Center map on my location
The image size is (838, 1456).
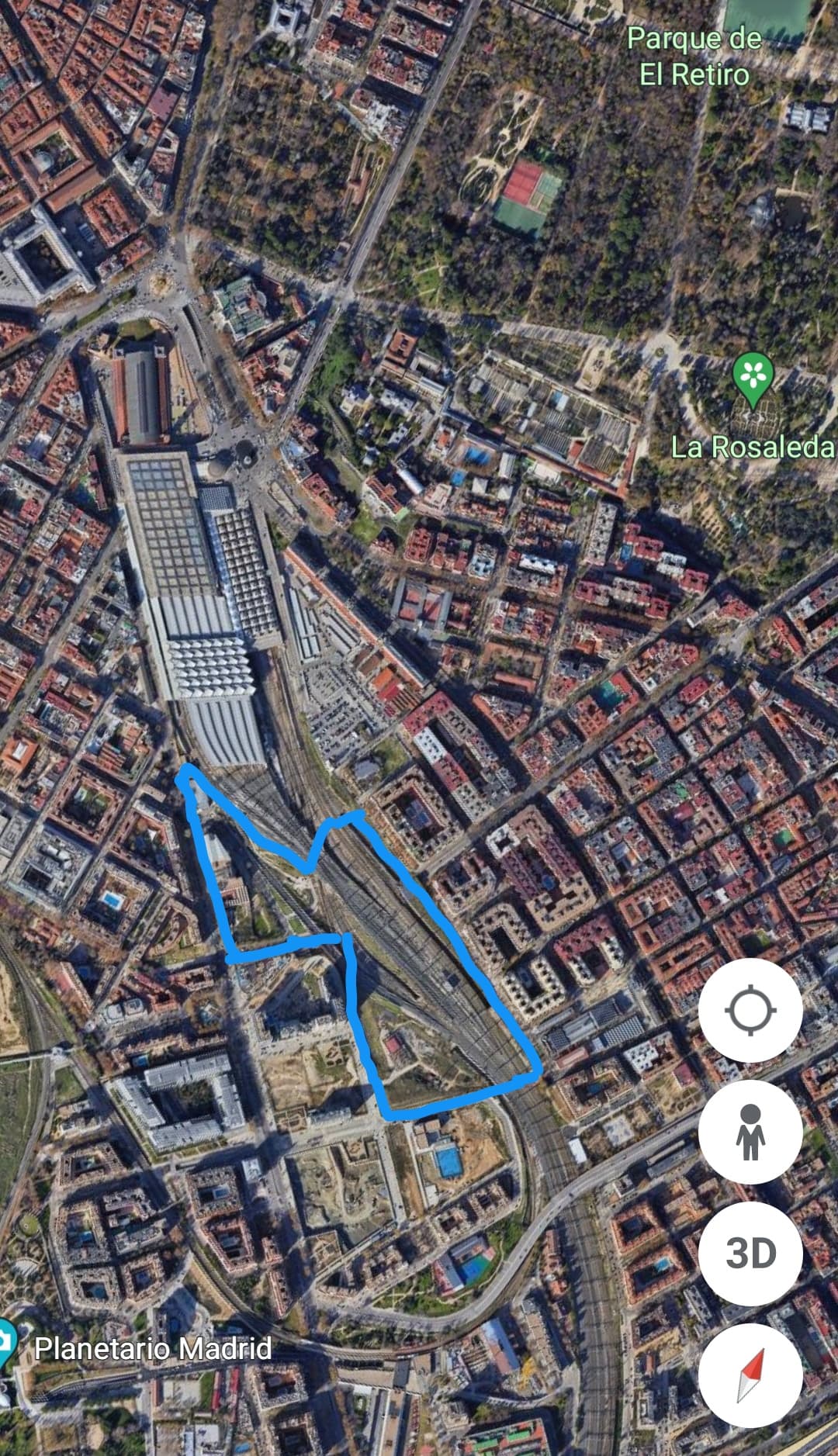pos(750,1010)
